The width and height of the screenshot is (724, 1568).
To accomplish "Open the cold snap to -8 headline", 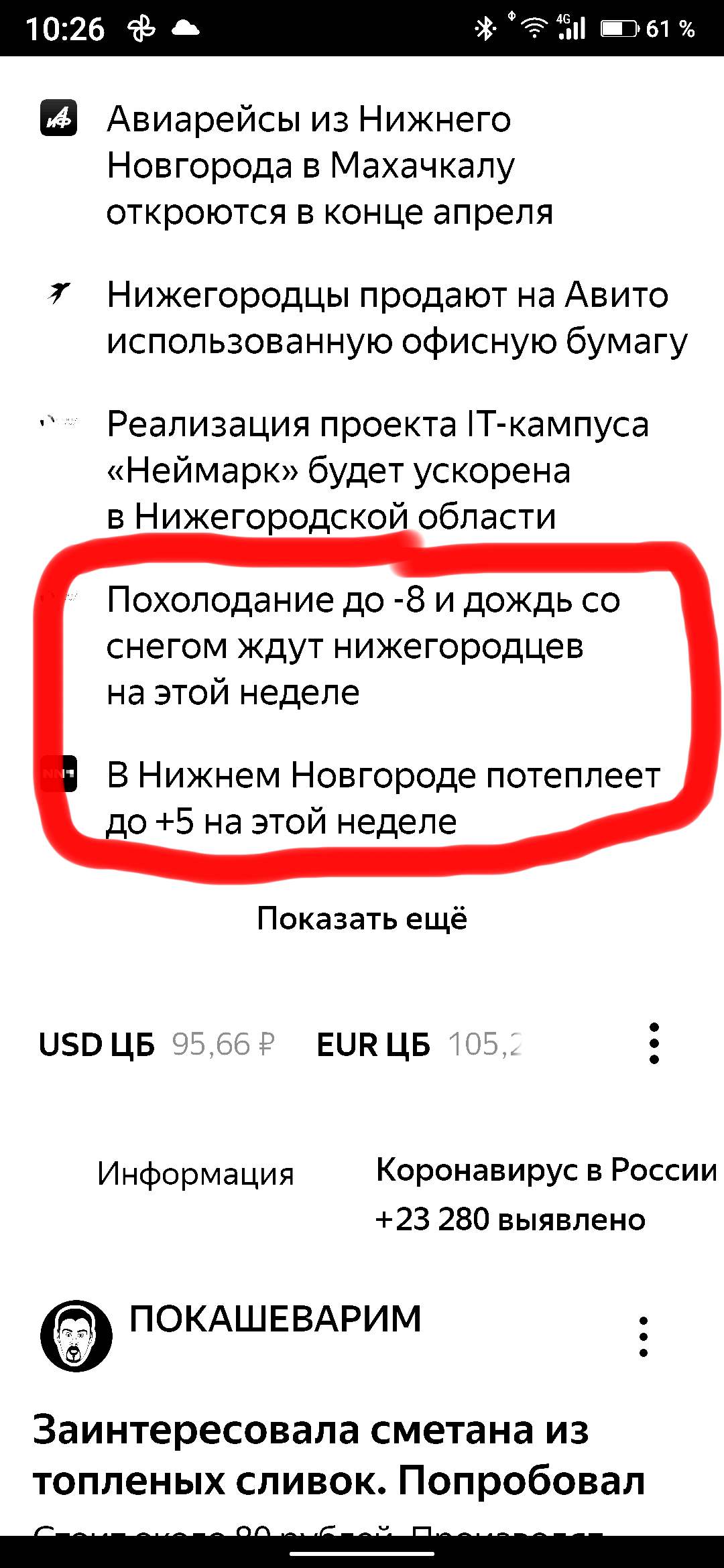I will tap(362, 646).
